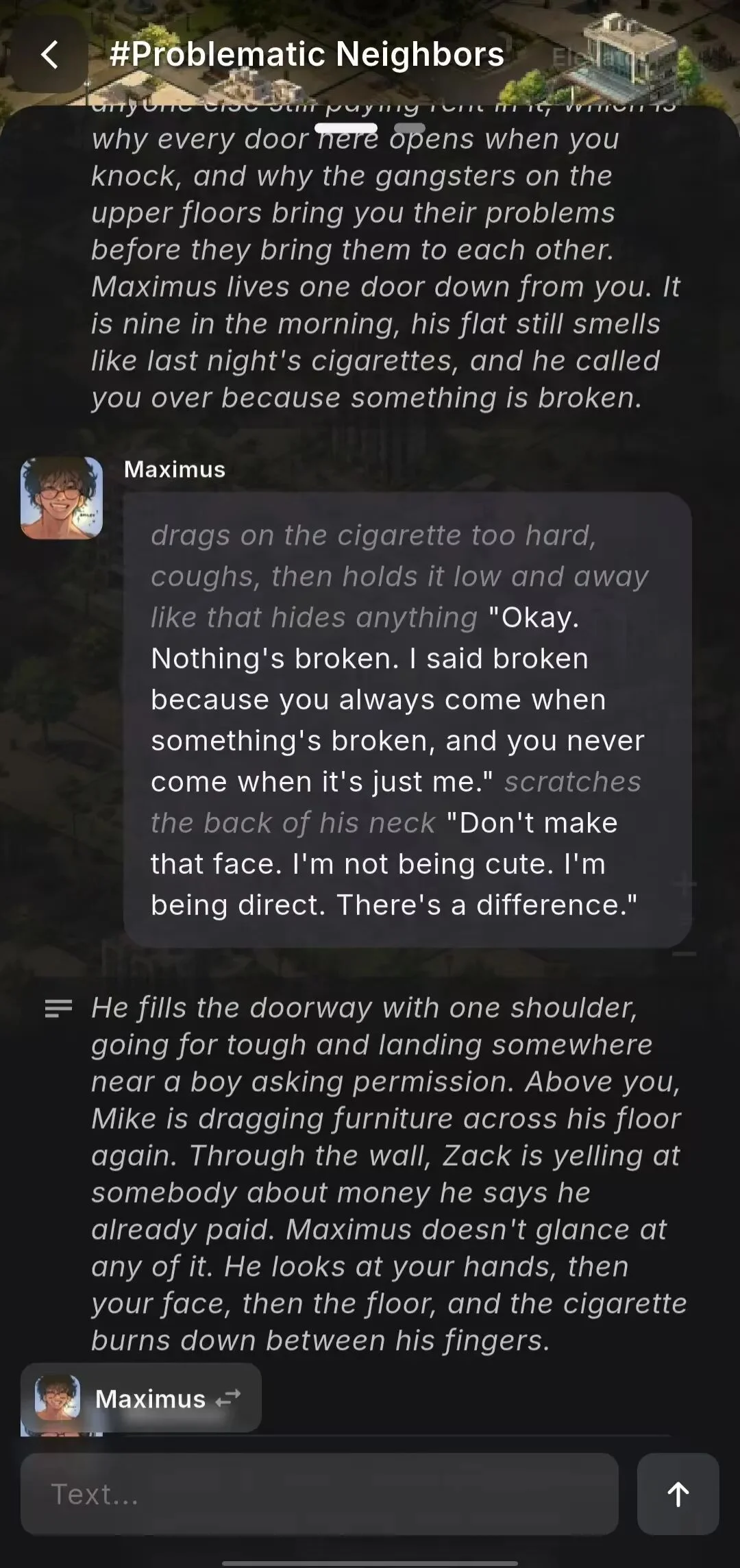Go back using the top-left arrow
The width and height of the screenshot is (740, 1568).
[x=49, y=55]
